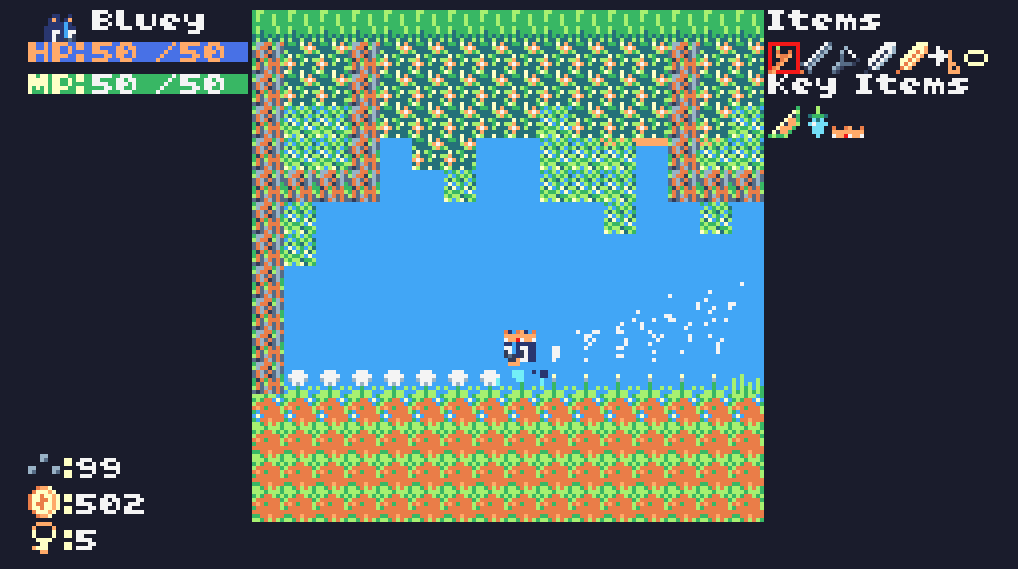Select the golden sword item
Screen dimensions: 1018x569
pyautogui.click(x=913, y=57)
